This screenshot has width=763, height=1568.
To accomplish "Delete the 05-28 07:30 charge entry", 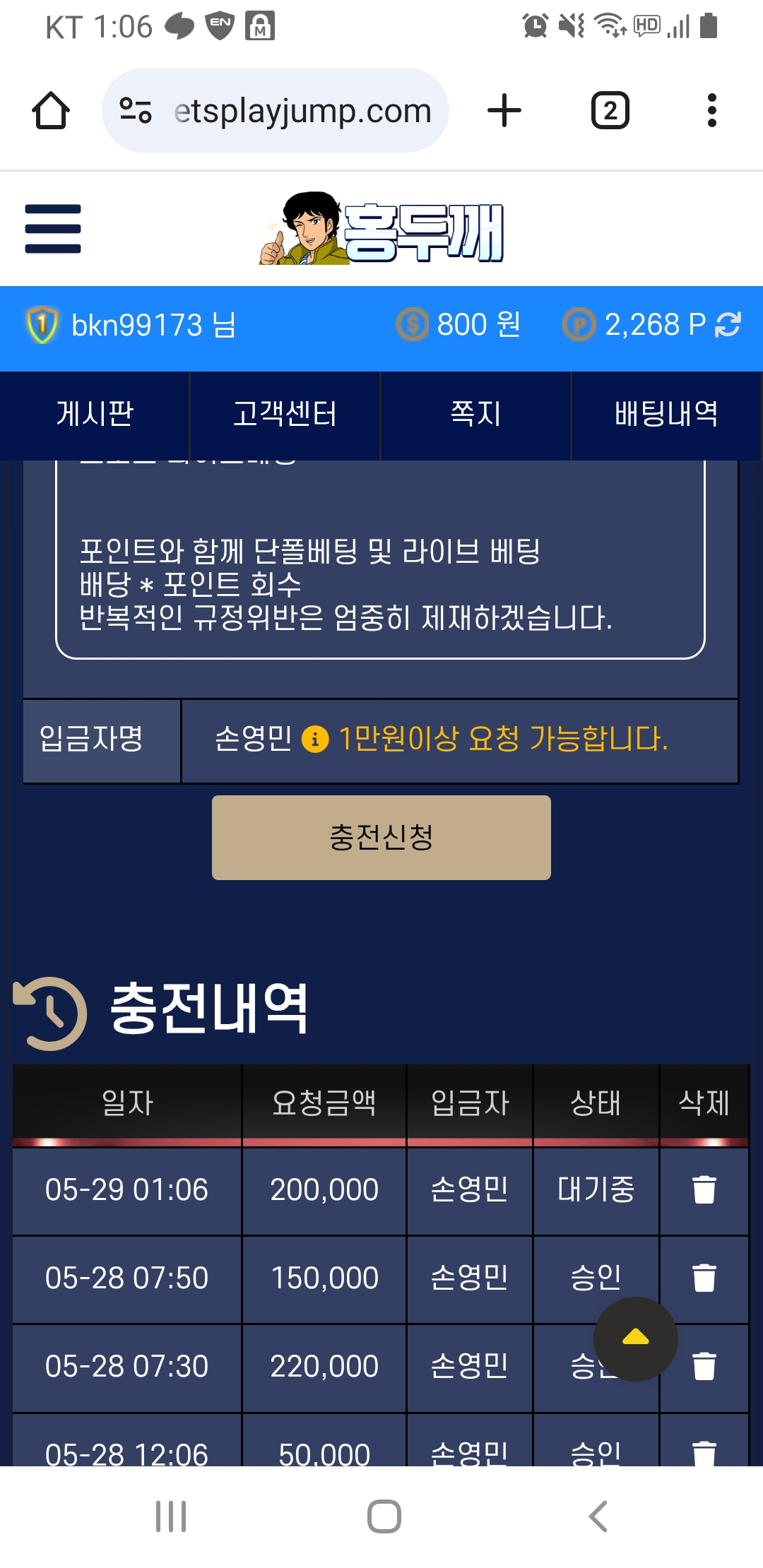I will point(704,1366).
